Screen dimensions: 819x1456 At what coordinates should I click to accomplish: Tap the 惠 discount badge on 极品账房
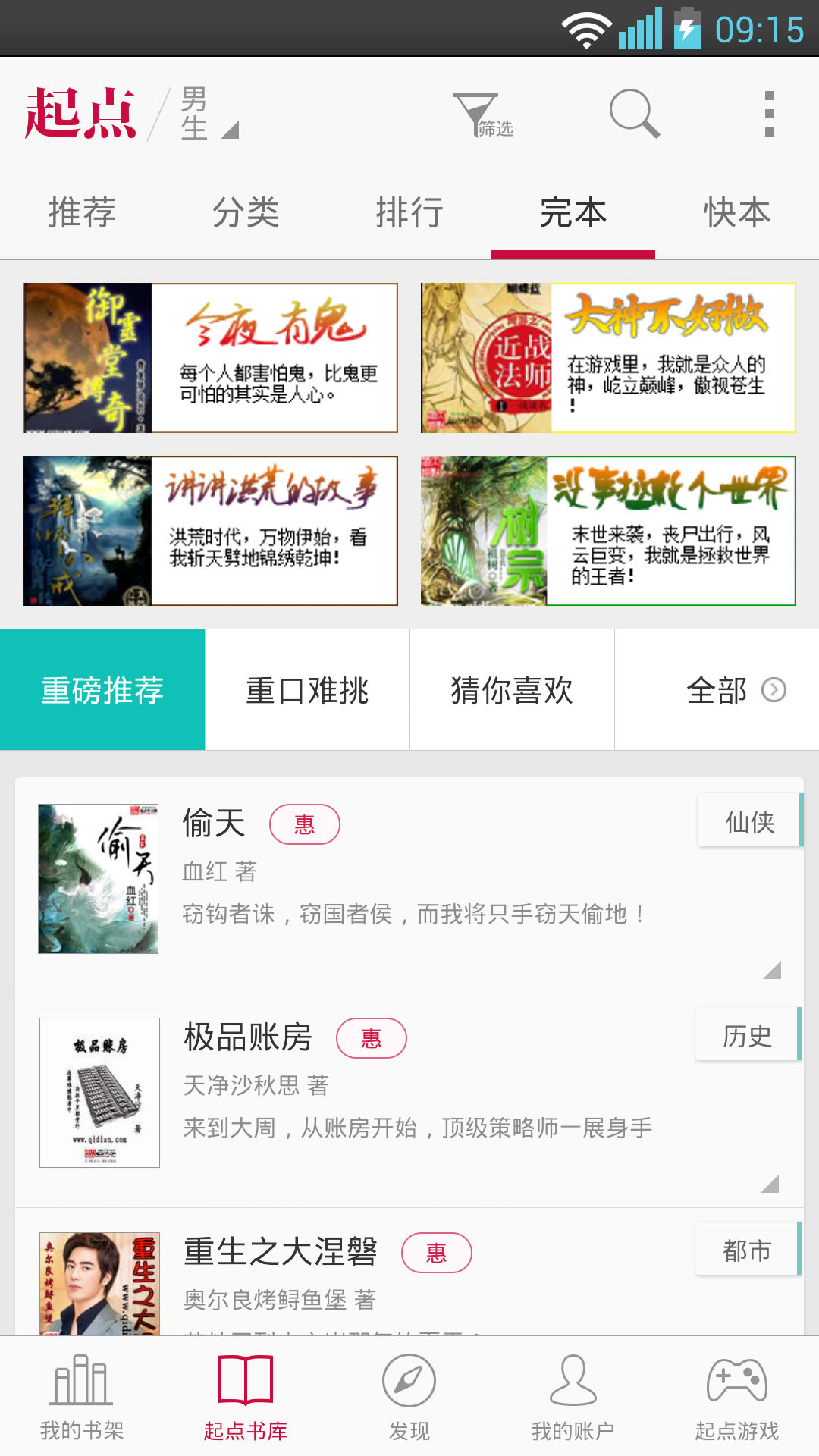pyautogui.click(x=372, y=1038)
